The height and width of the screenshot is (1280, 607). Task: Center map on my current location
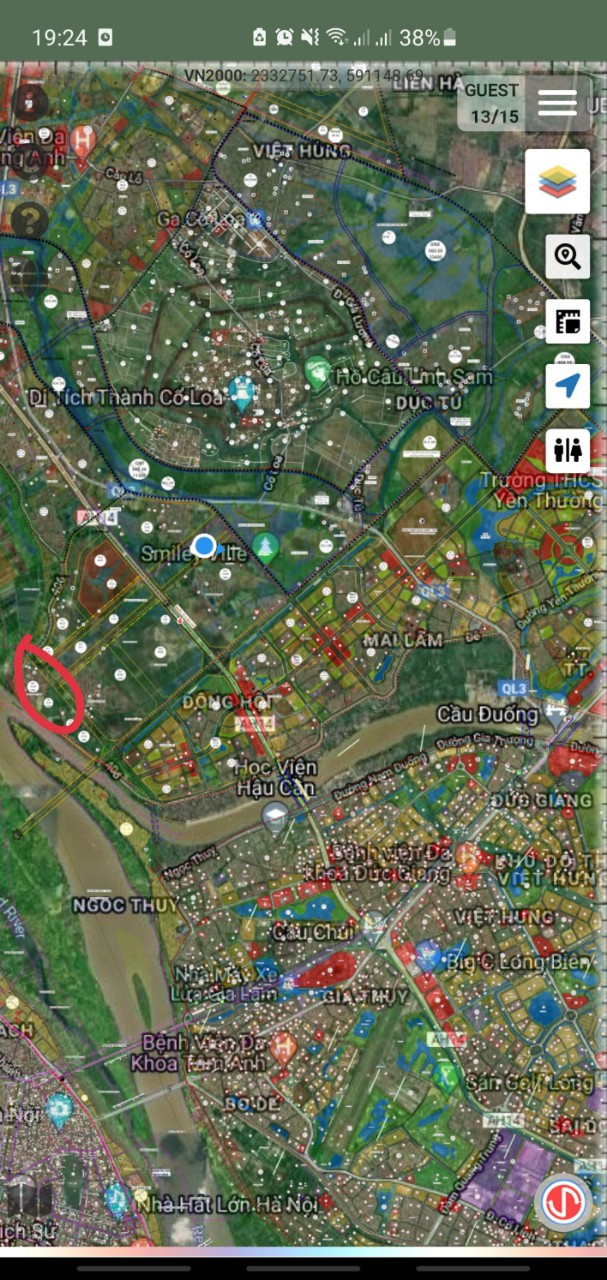(x=567, y=386)
